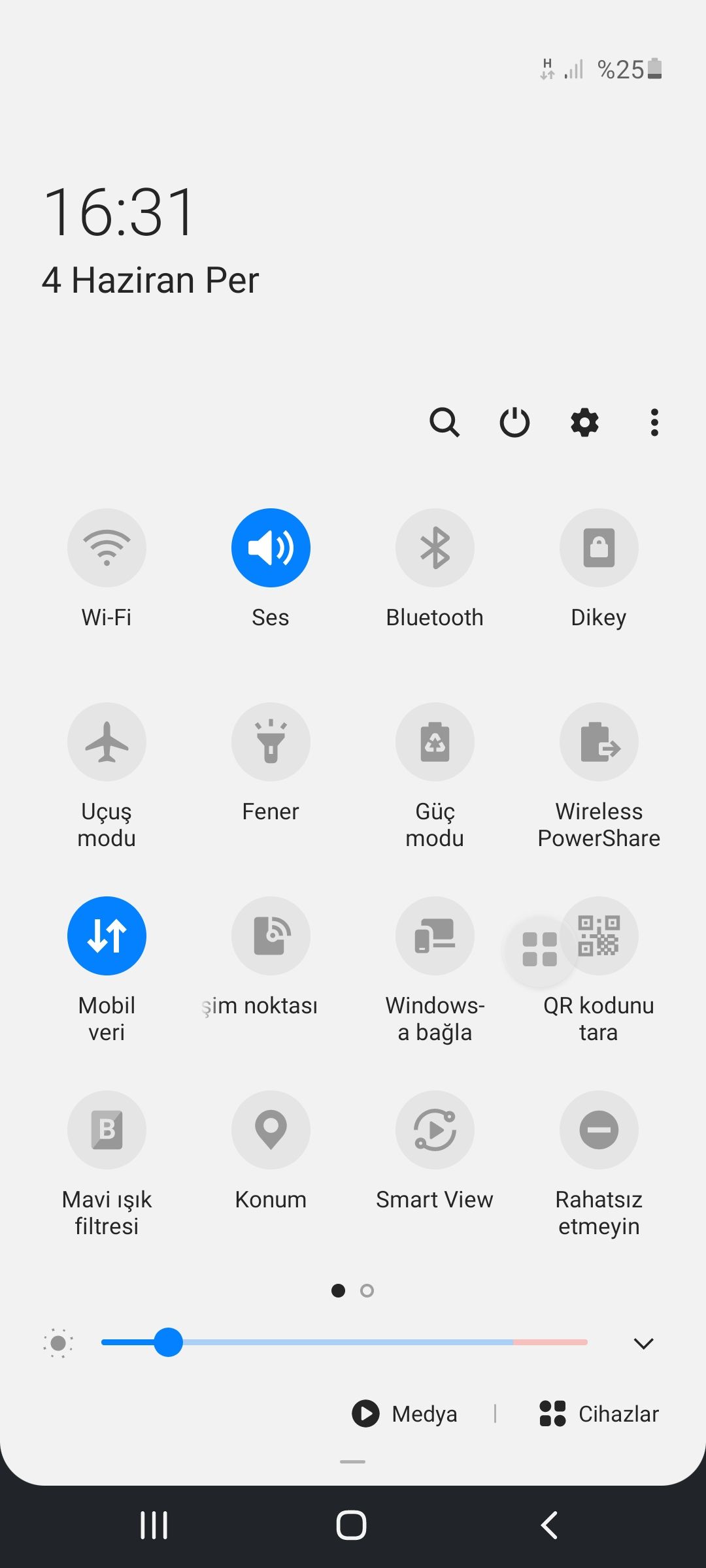Open the three-dot overflow menu

pyautogui.click(x=654, y=422)
